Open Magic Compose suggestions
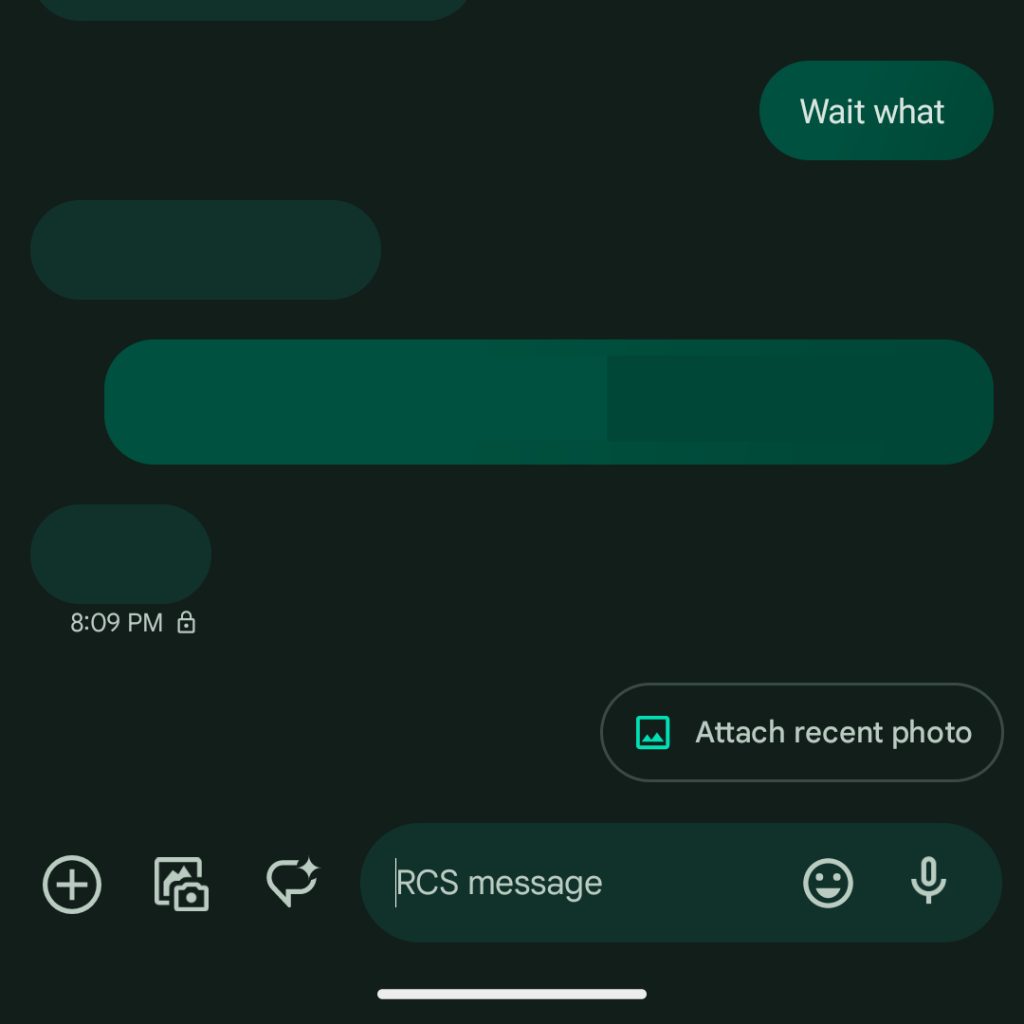The width and height of the screenshot is (1024, 1024). 292,882
